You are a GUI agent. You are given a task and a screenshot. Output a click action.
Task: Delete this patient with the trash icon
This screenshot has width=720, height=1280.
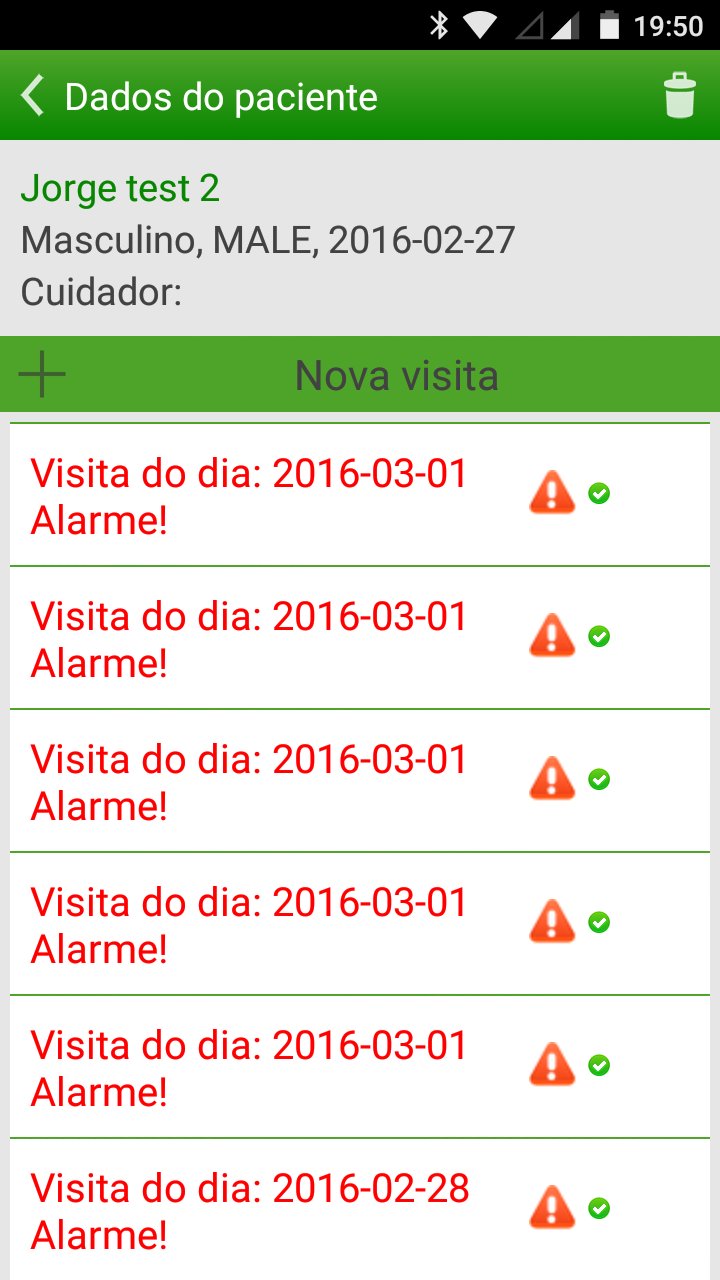(679, 96)
